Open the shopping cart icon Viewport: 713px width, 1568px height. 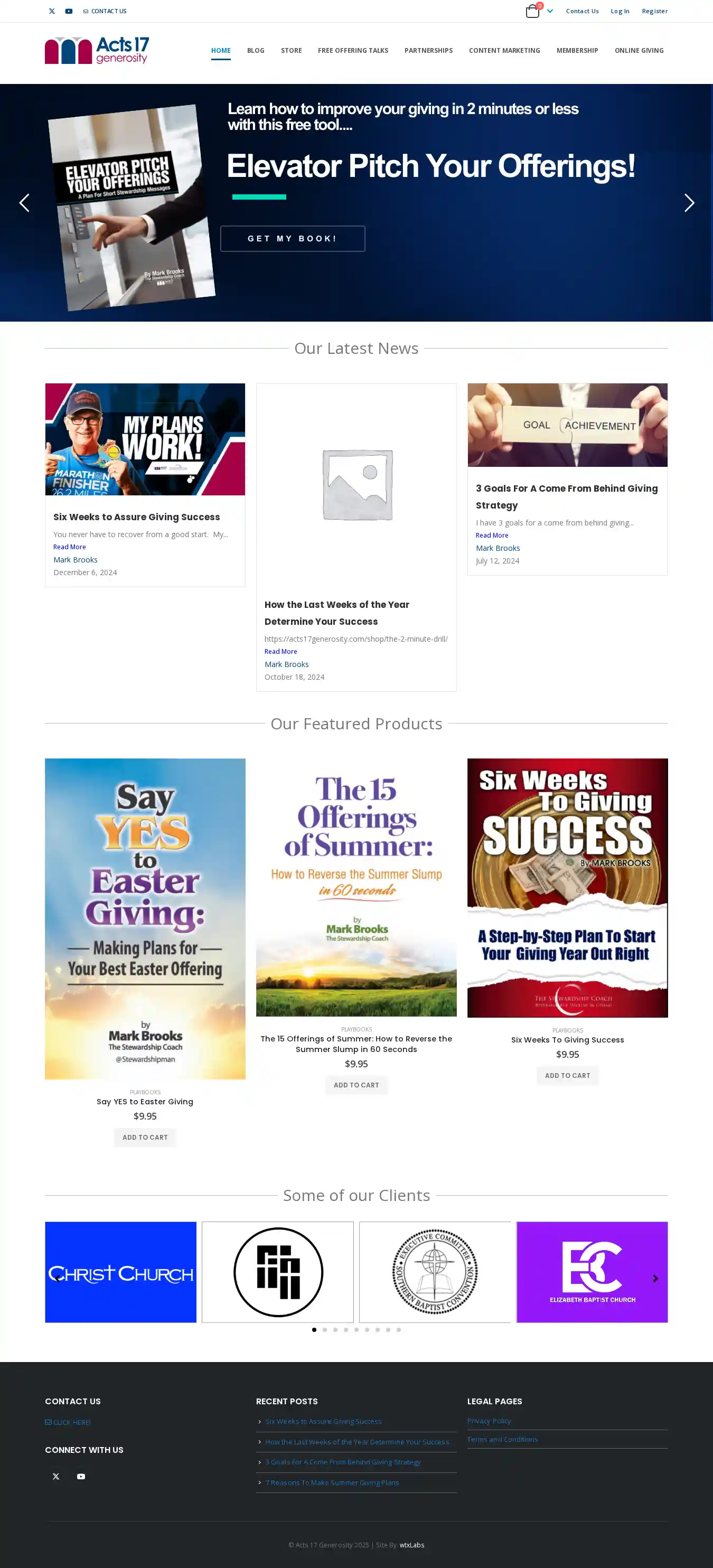coord(532,12)
